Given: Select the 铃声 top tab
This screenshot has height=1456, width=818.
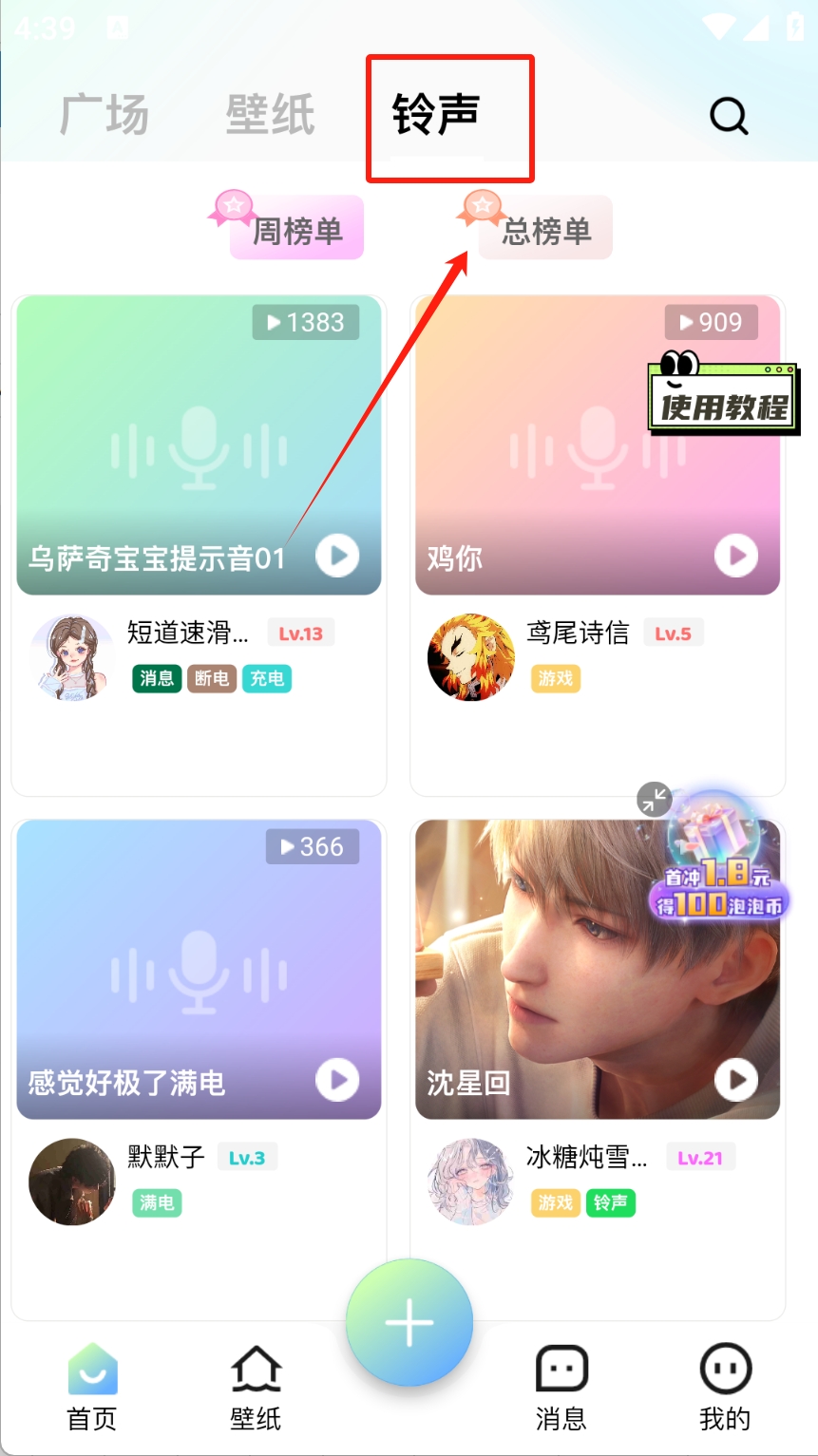Looking at the screenshot, I should click(436, 115).
